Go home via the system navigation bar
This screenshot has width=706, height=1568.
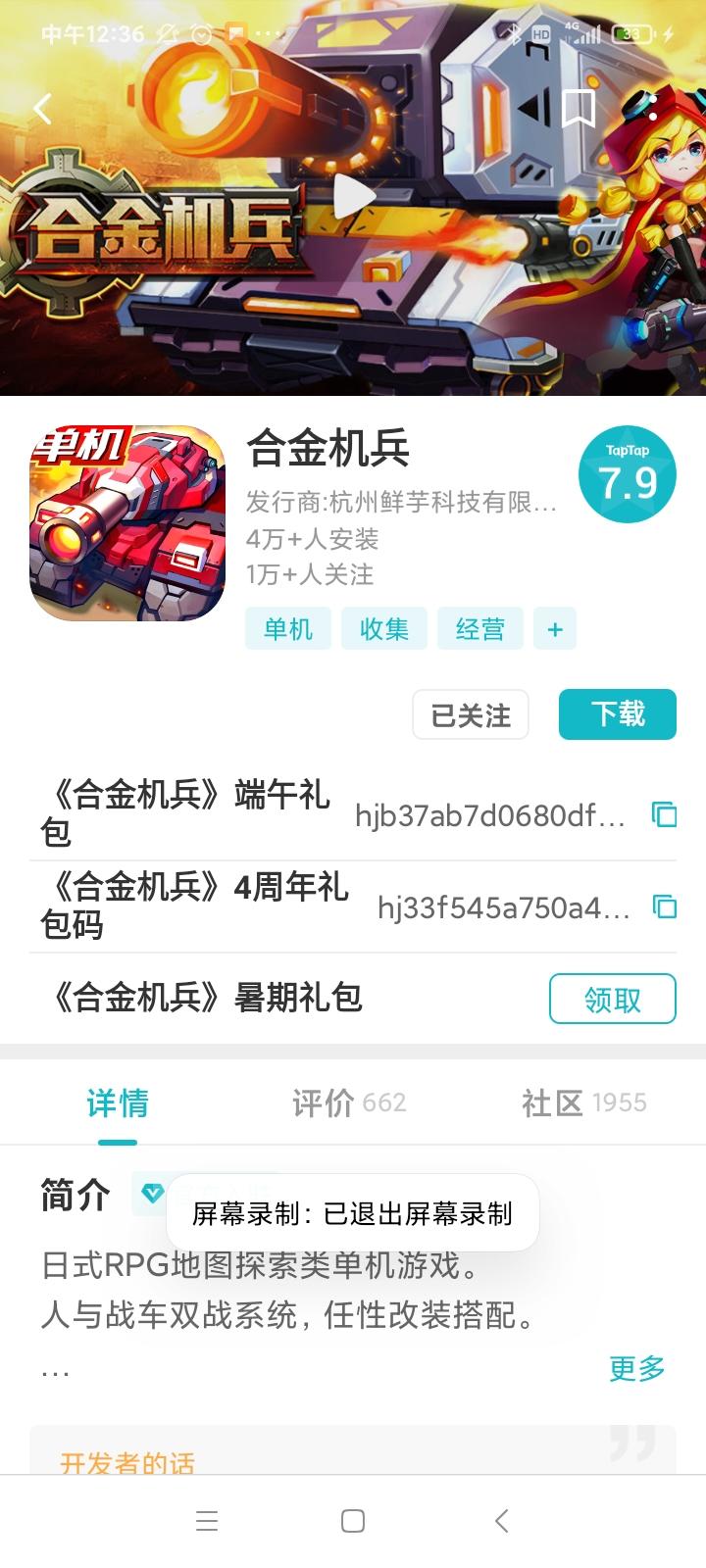[x=353, y=1521]
